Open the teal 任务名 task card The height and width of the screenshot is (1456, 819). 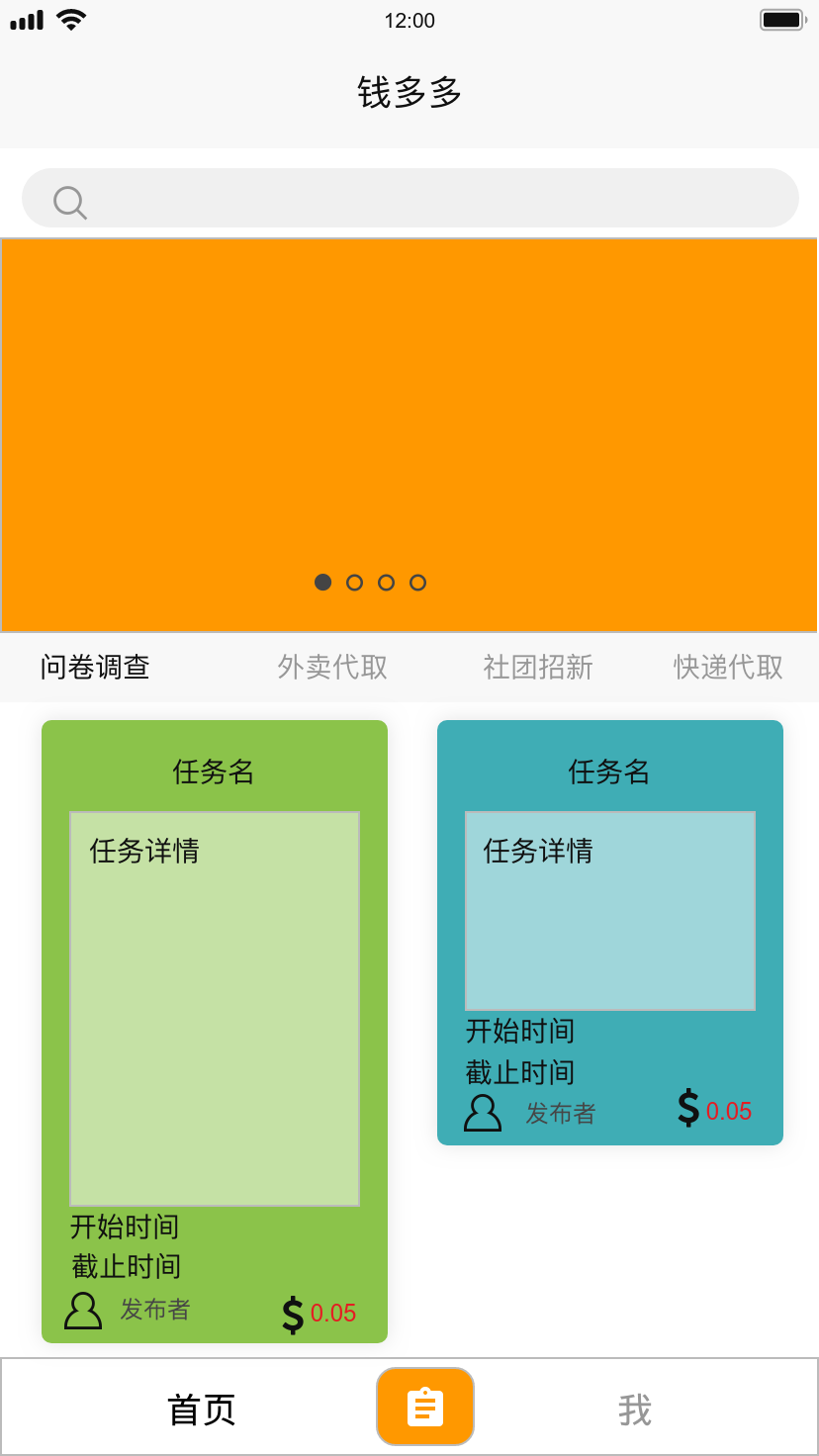610,933
